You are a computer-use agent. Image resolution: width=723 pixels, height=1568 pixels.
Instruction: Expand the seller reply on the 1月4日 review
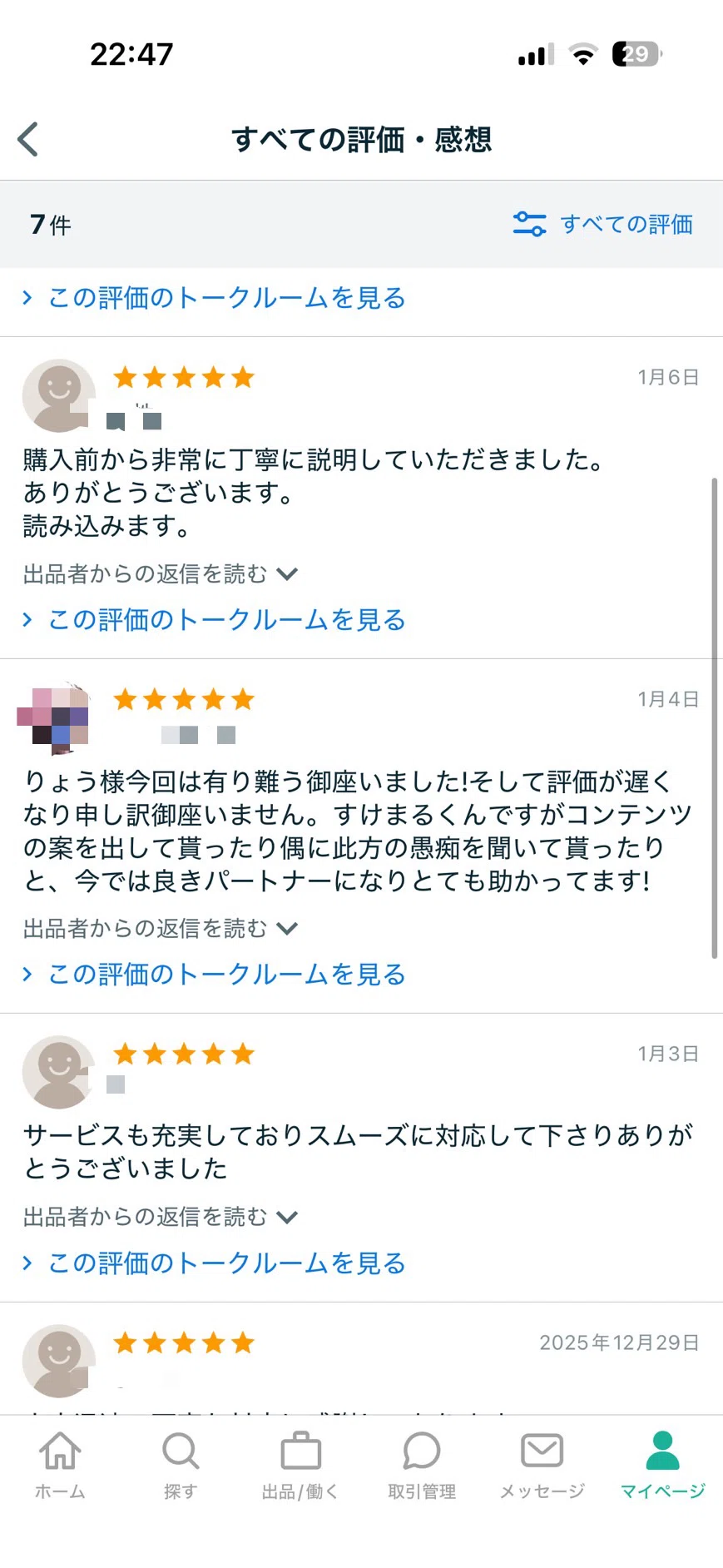pyautogui.click(x=160, y=928)
